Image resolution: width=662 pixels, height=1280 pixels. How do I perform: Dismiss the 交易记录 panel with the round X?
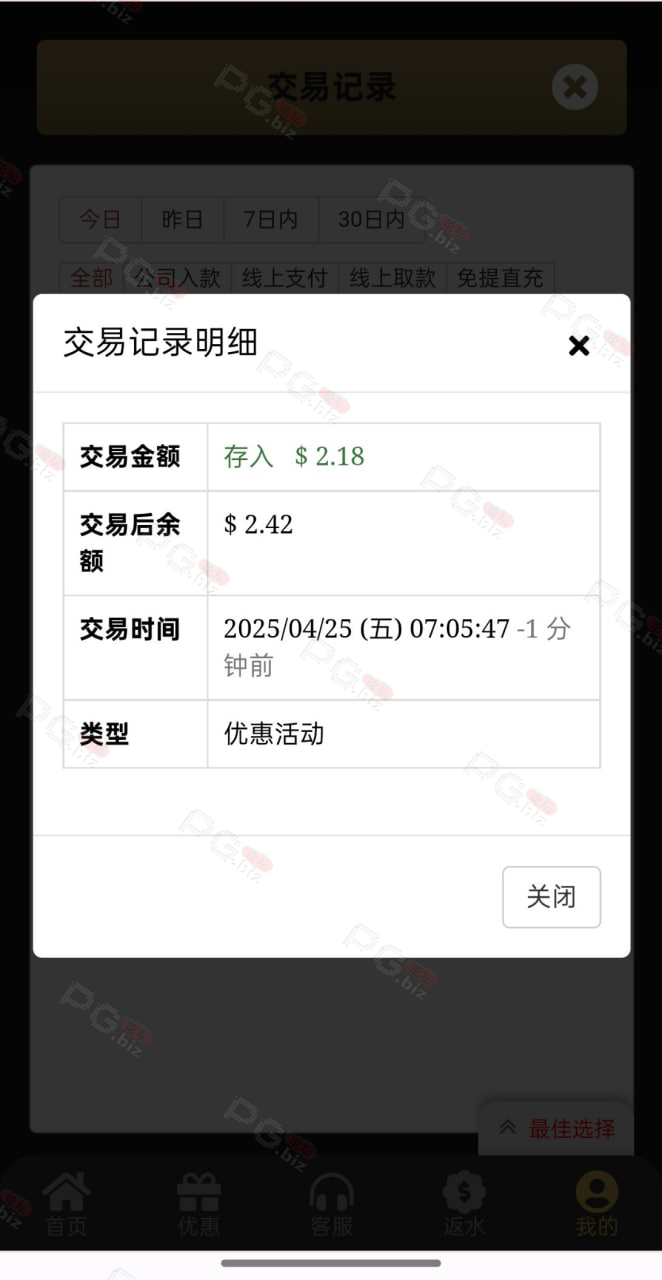(575, 87)
